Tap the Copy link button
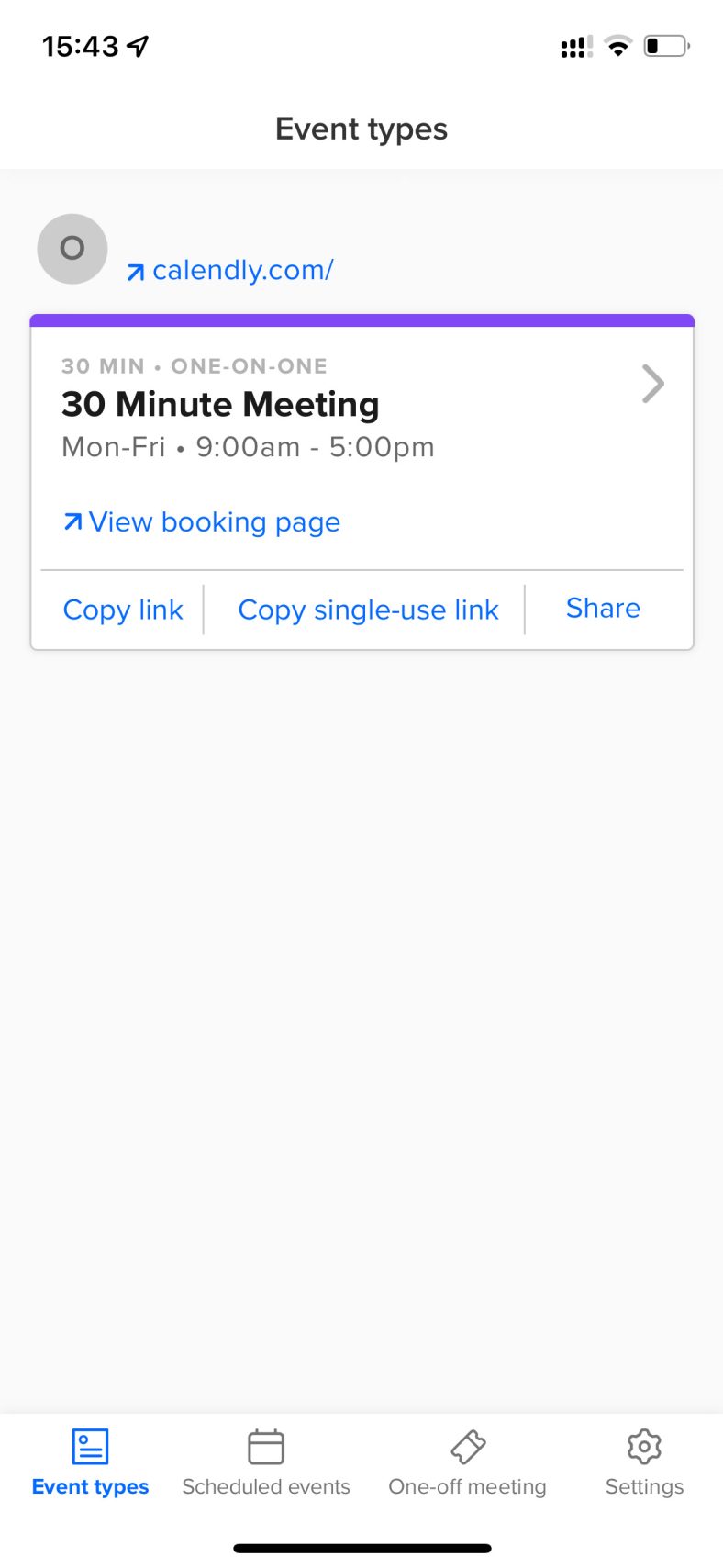The image size is (723, 1568). click(x=123, y=610)
